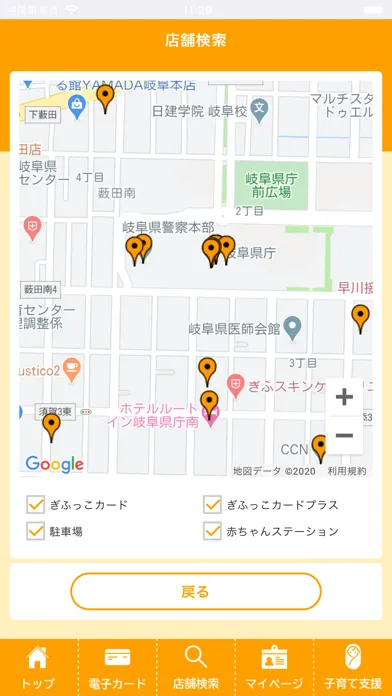Switch to the トップ tab
The image size is (392, 696).
[39, 667]
